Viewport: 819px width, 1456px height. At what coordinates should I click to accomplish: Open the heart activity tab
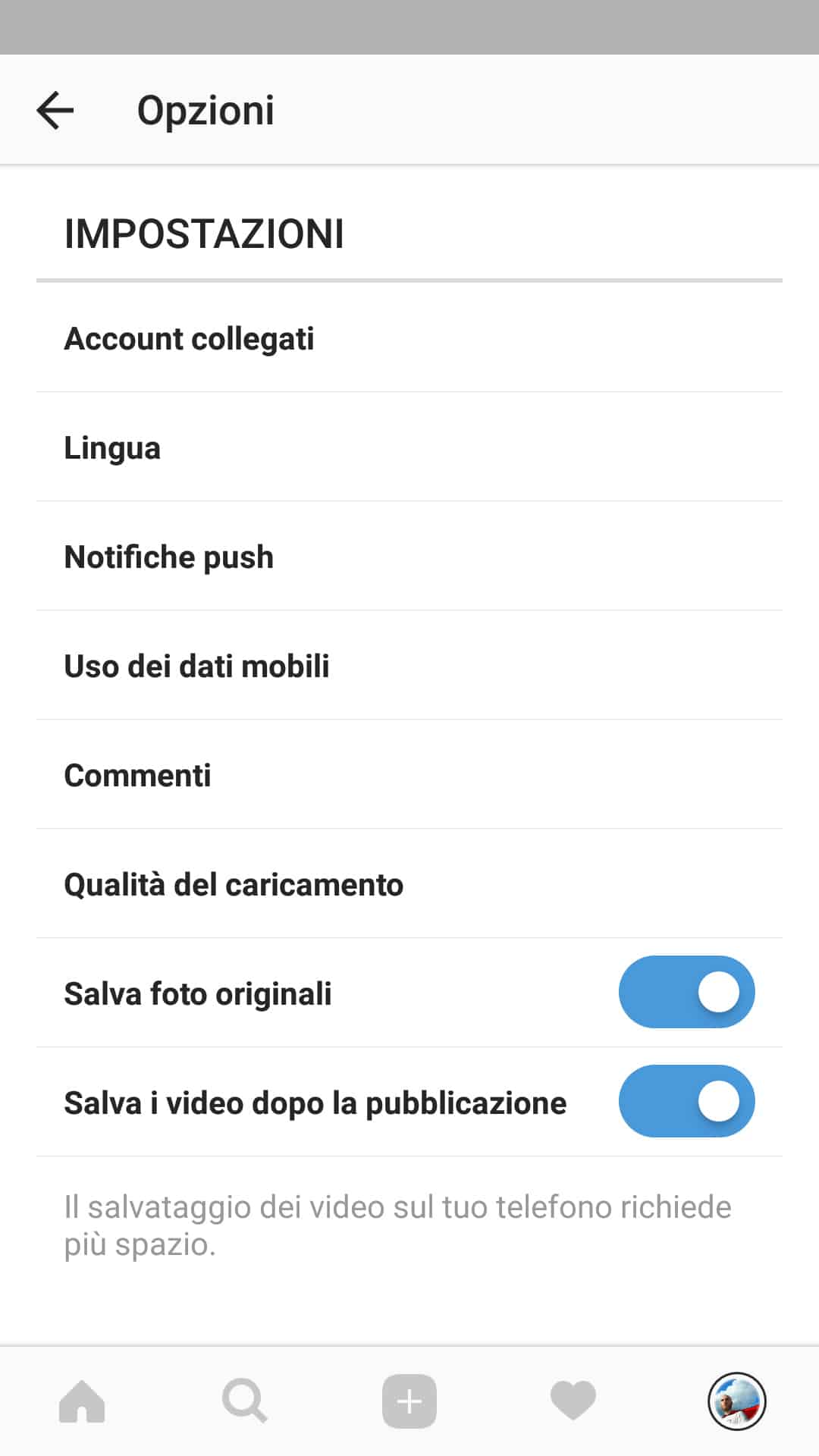(573, 1401)
